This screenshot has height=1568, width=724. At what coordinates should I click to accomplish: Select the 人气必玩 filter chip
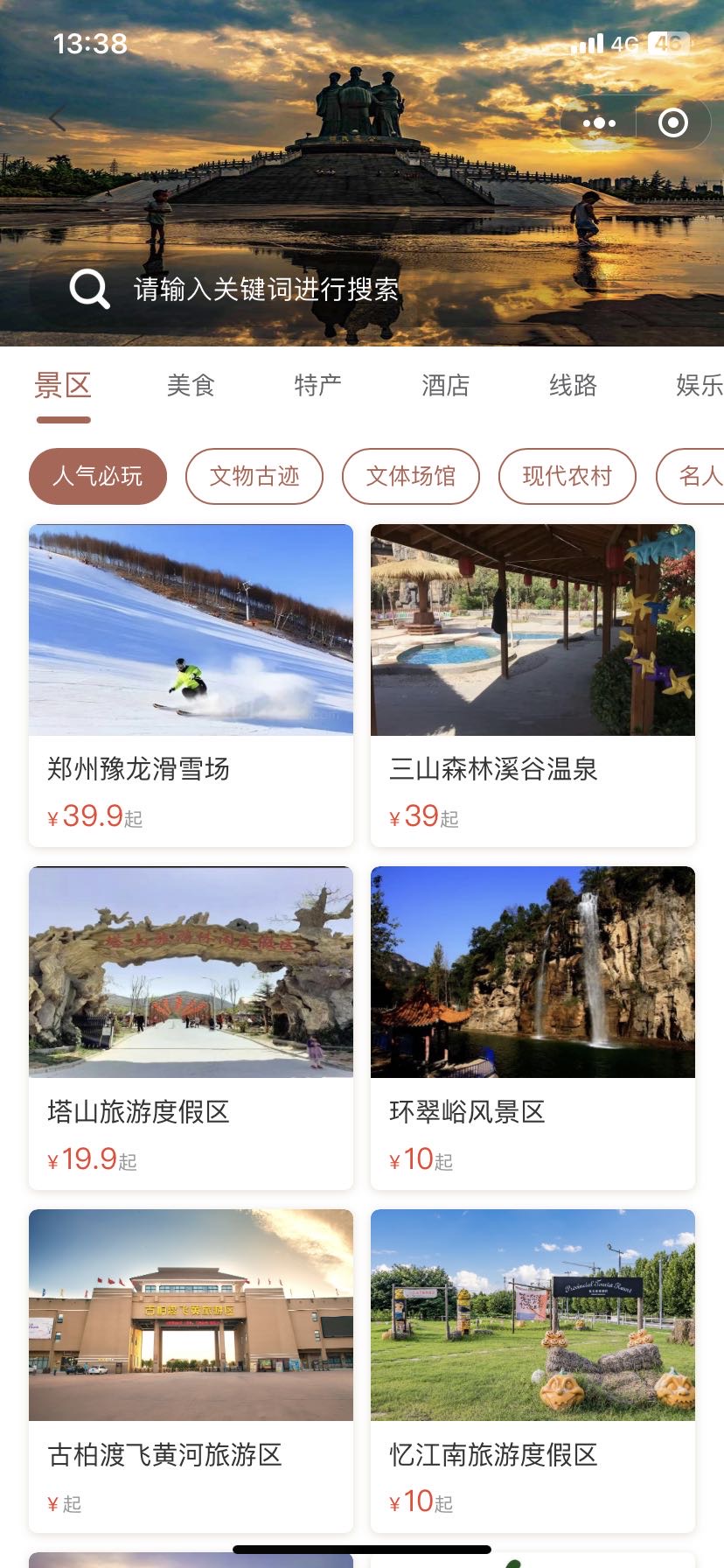[x=97, y=476]
